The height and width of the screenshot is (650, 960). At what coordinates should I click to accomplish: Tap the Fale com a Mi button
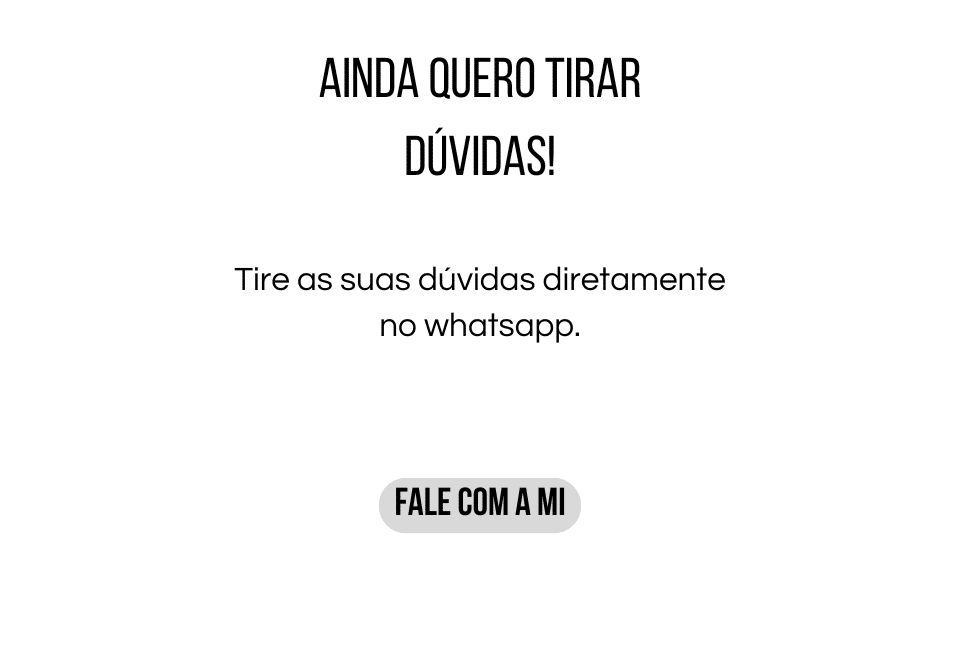480,504
